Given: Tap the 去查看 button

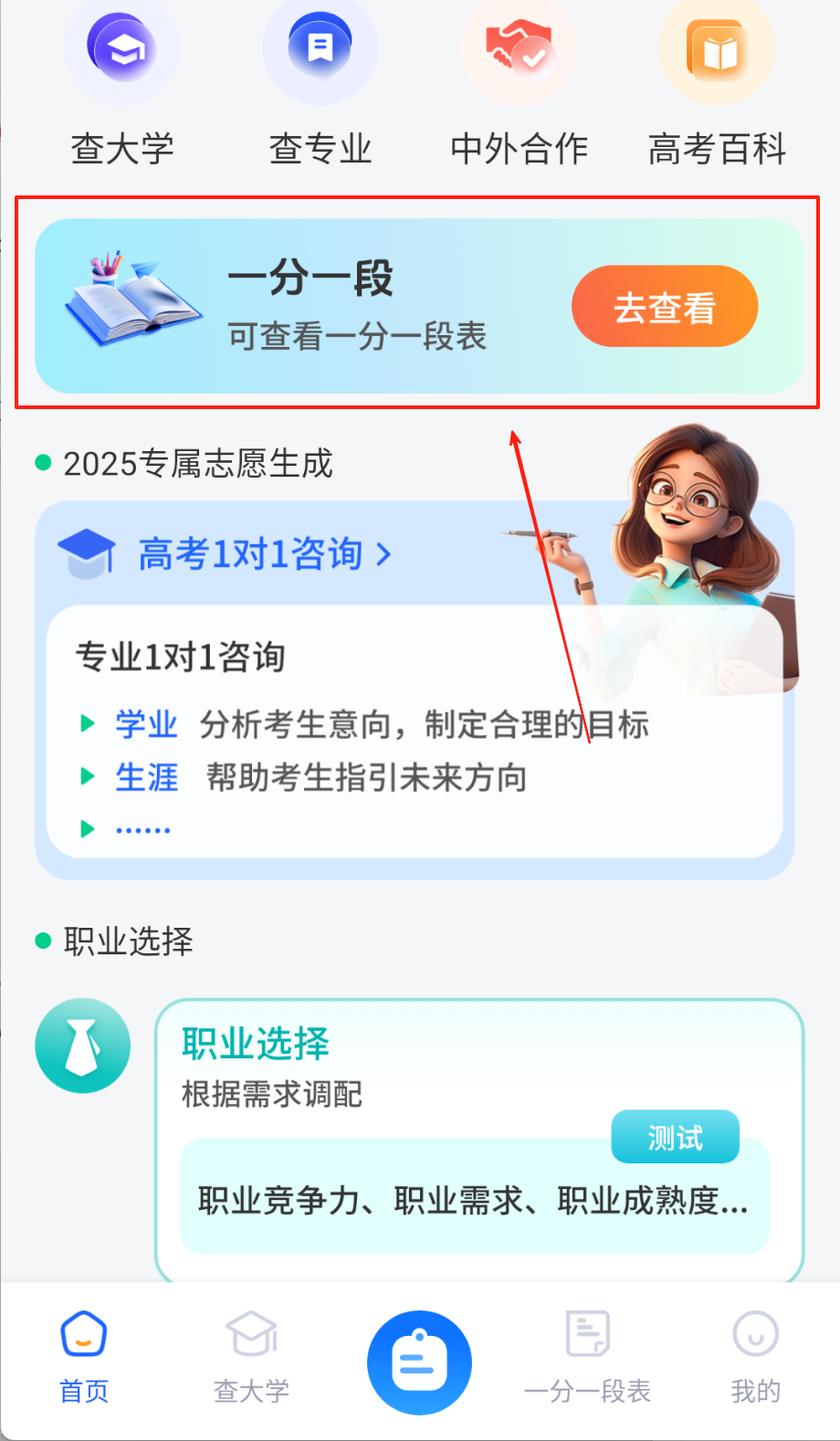Looking at the screenshot, I should coord(664,307).
